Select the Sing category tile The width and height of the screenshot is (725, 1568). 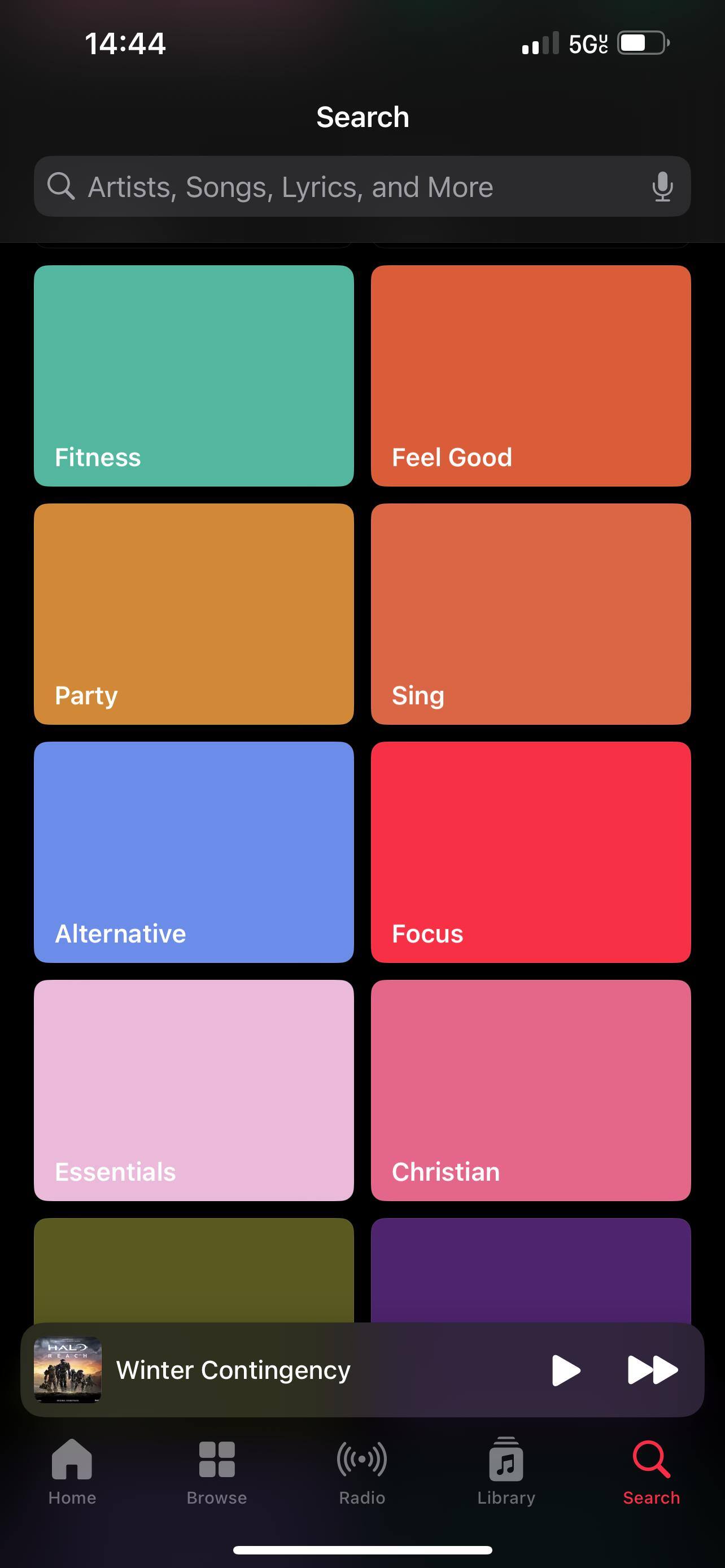530,614
